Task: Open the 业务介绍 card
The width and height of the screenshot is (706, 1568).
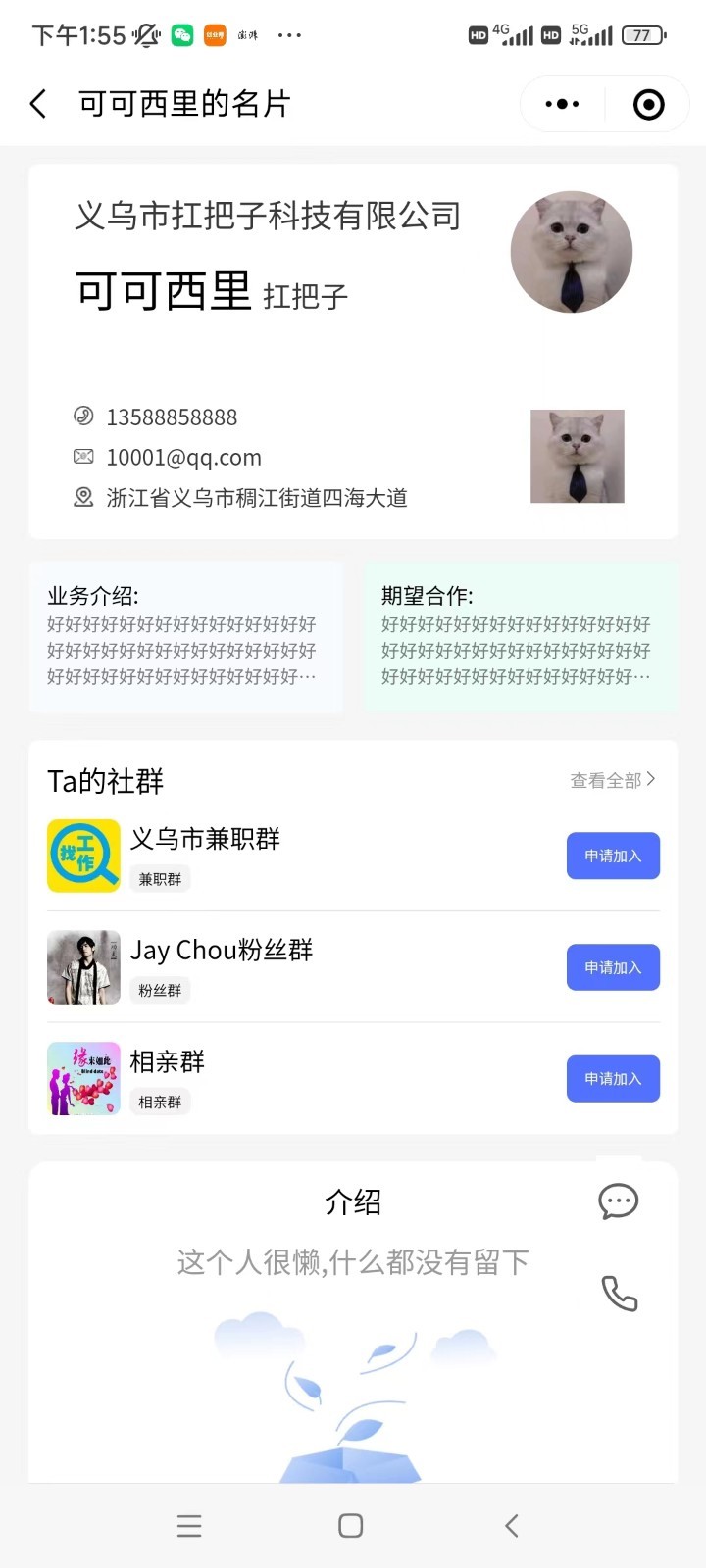Action: point(185,635)
